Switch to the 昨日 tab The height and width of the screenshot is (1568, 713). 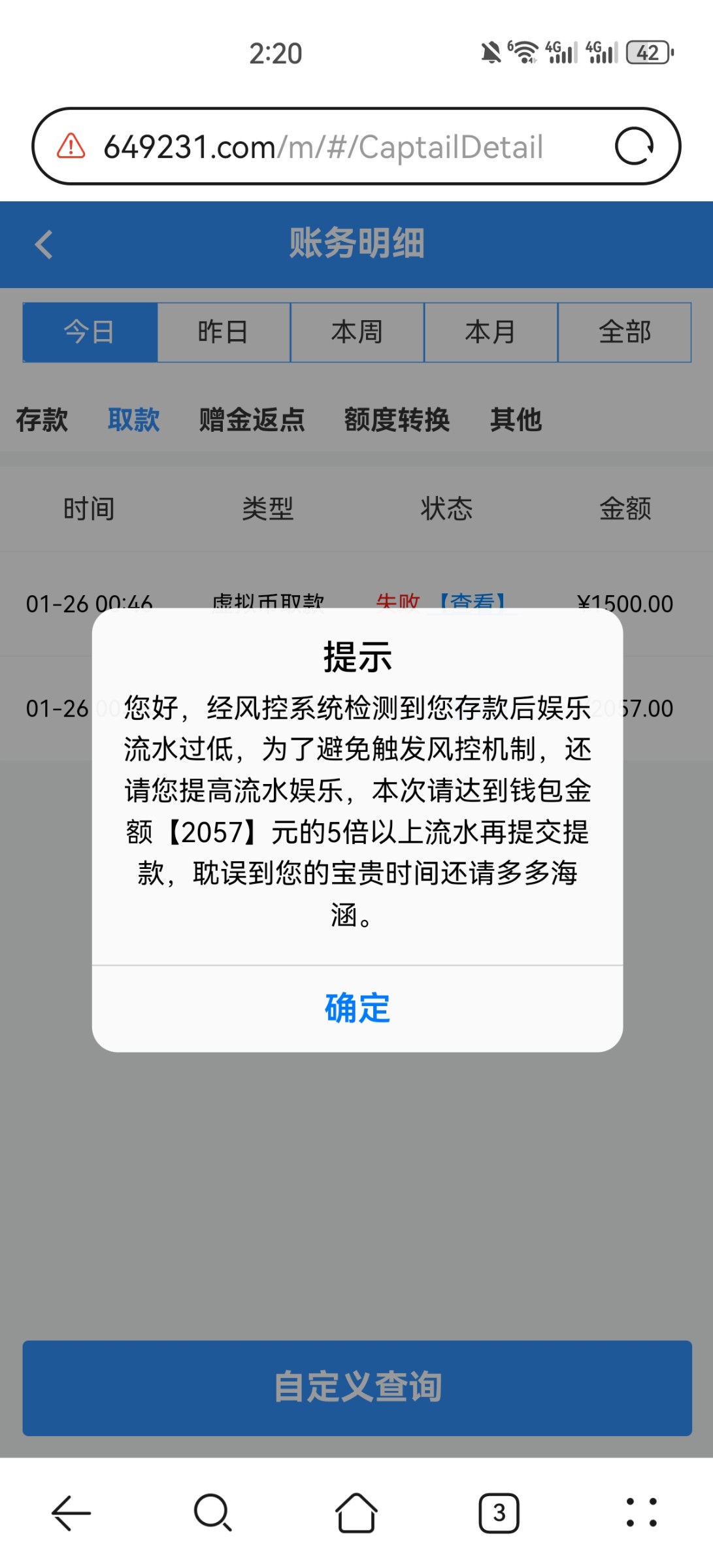[223, 332]
